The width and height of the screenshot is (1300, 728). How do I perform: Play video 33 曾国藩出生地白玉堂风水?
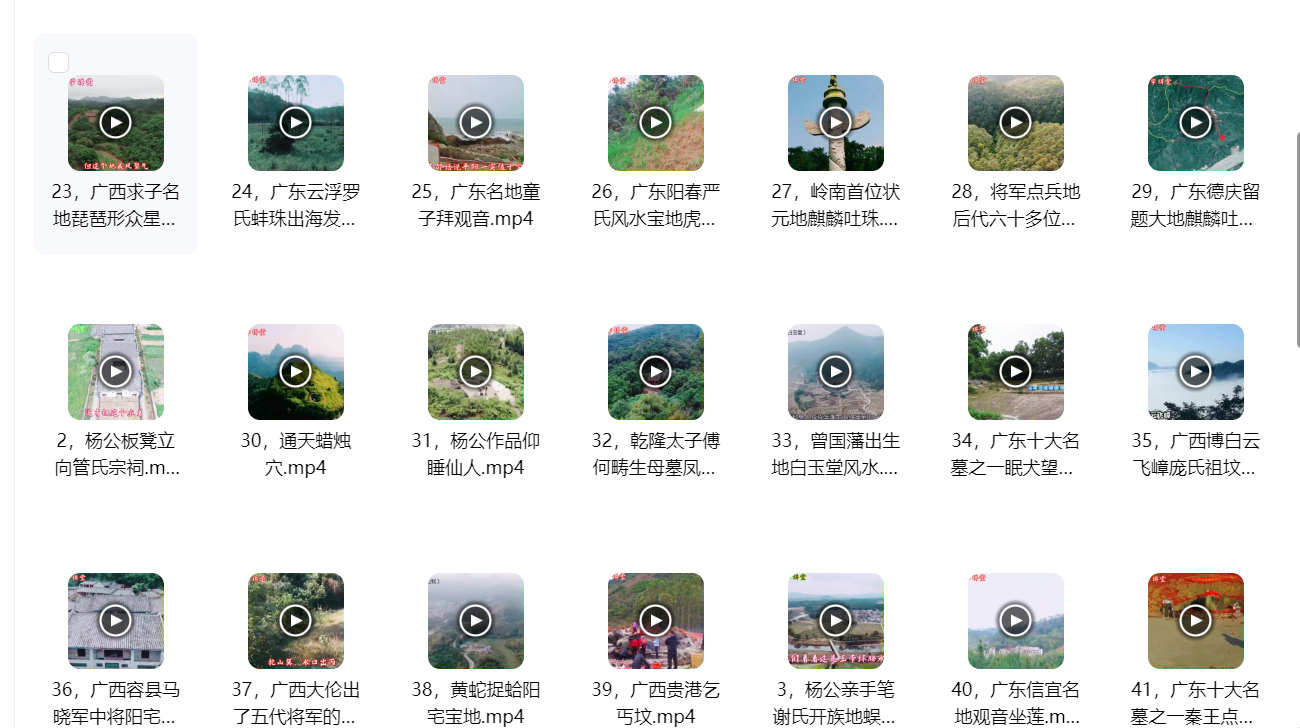[x=835, y=372]
